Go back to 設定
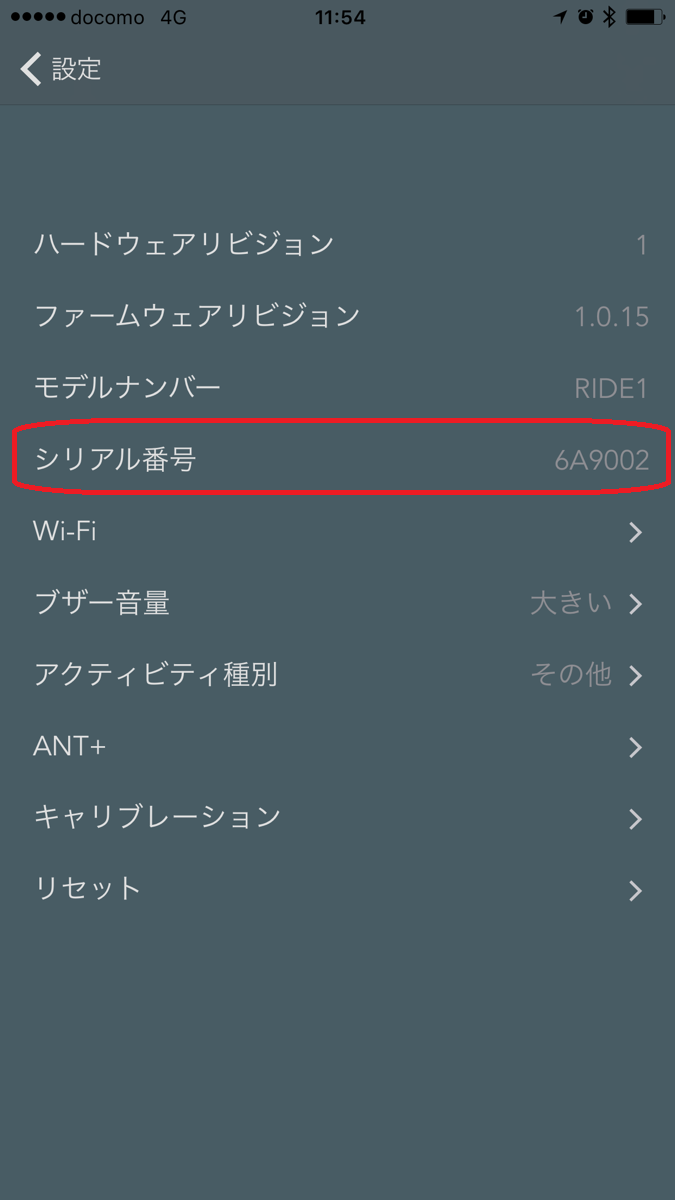The height and width of the screenshot is (1200, 675). click(x=61, y=70)
